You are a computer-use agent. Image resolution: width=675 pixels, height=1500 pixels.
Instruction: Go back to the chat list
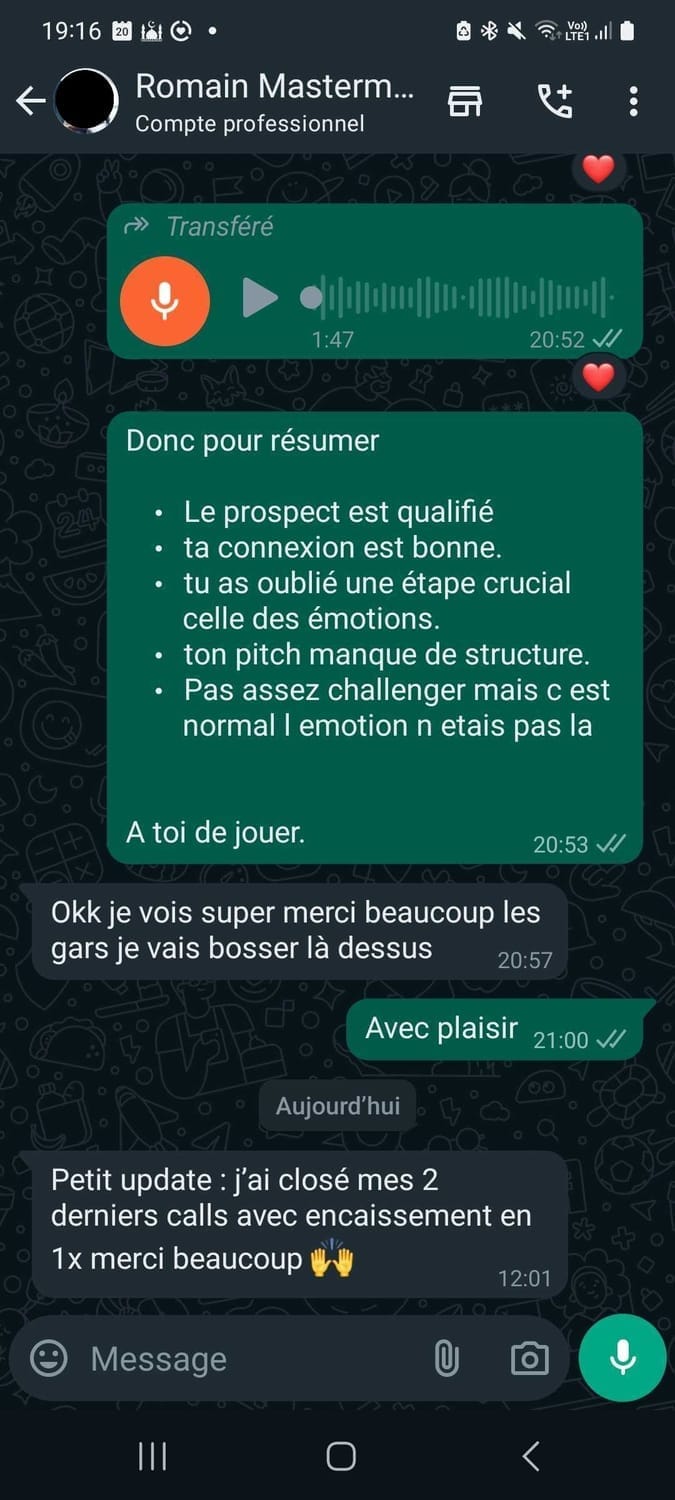tap(30, 101)
